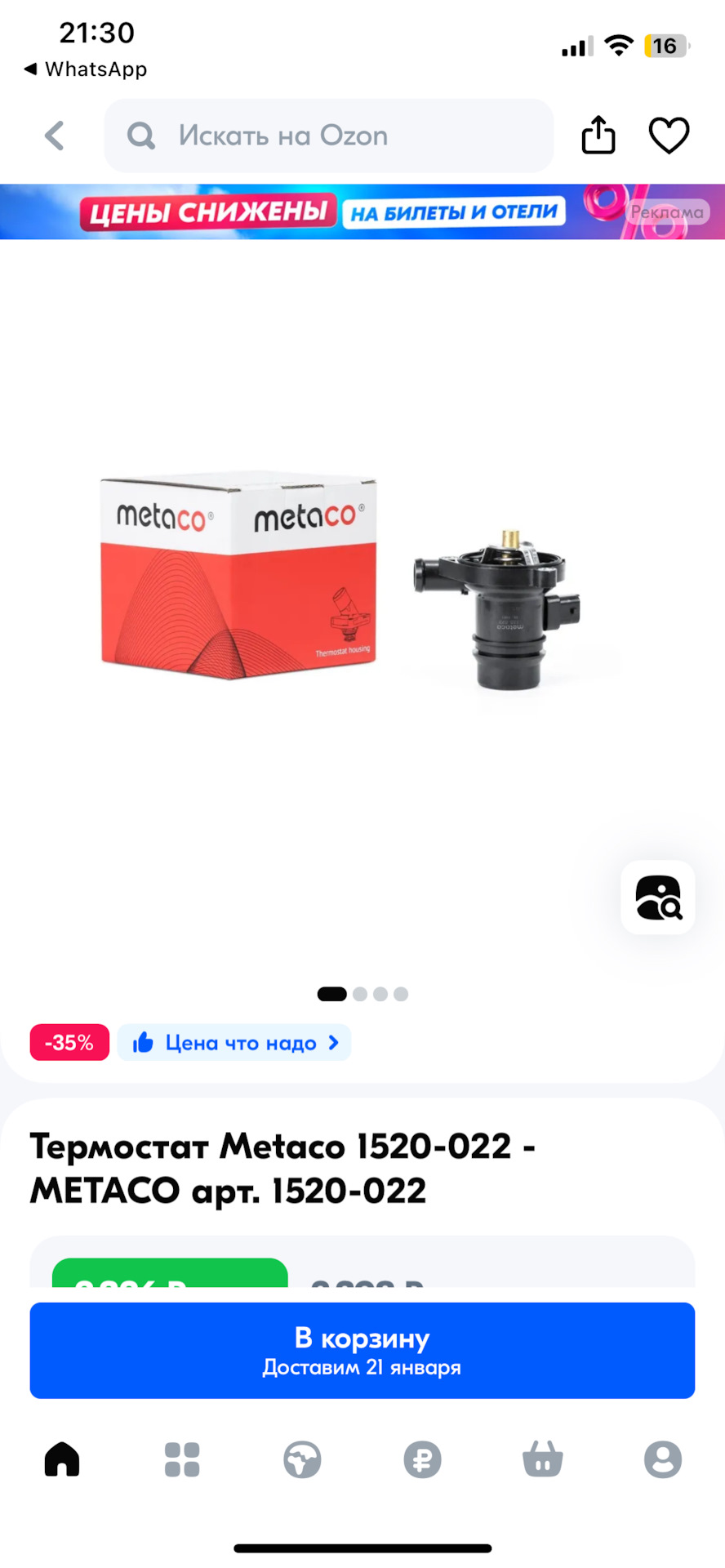This screenshot has height=1568, width=725.
Task: Open the Ozon search field
Action: pos(328,136)
